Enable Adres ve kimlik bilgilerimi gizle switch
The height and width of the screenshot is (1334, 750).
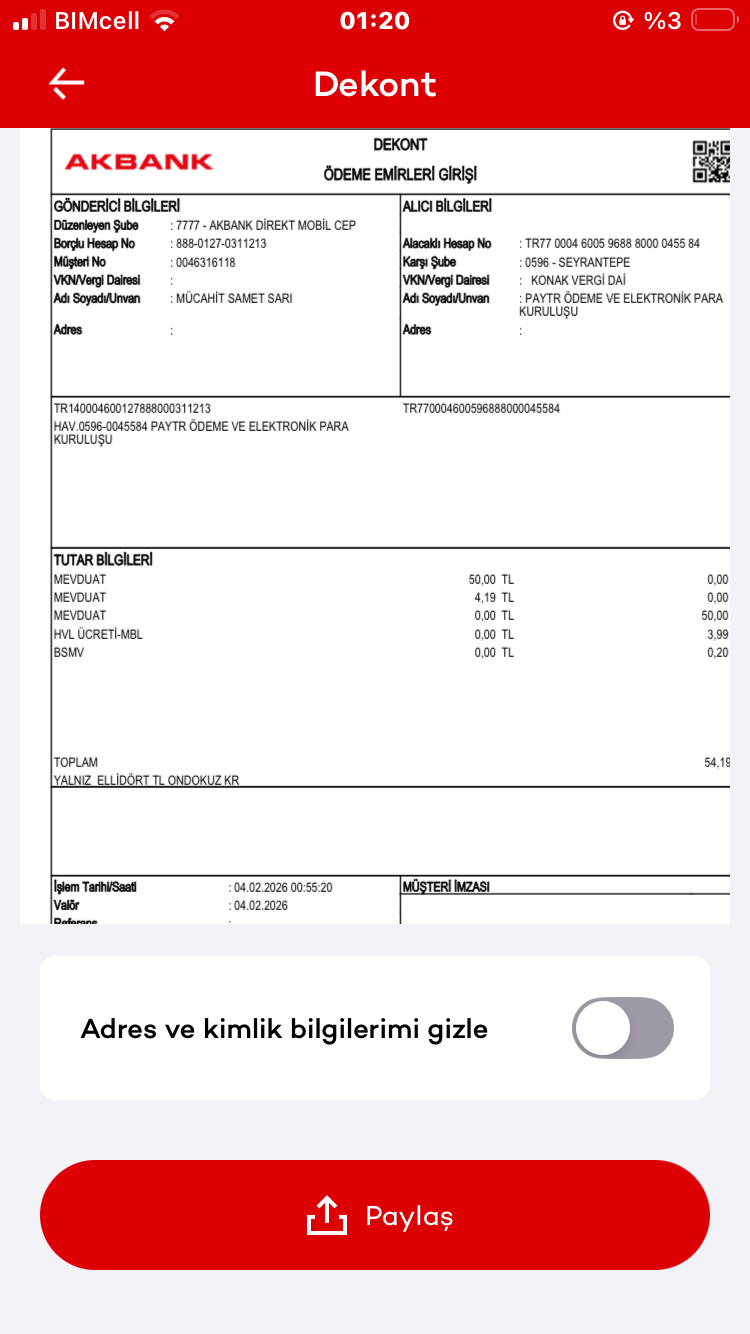[623, 1027]
